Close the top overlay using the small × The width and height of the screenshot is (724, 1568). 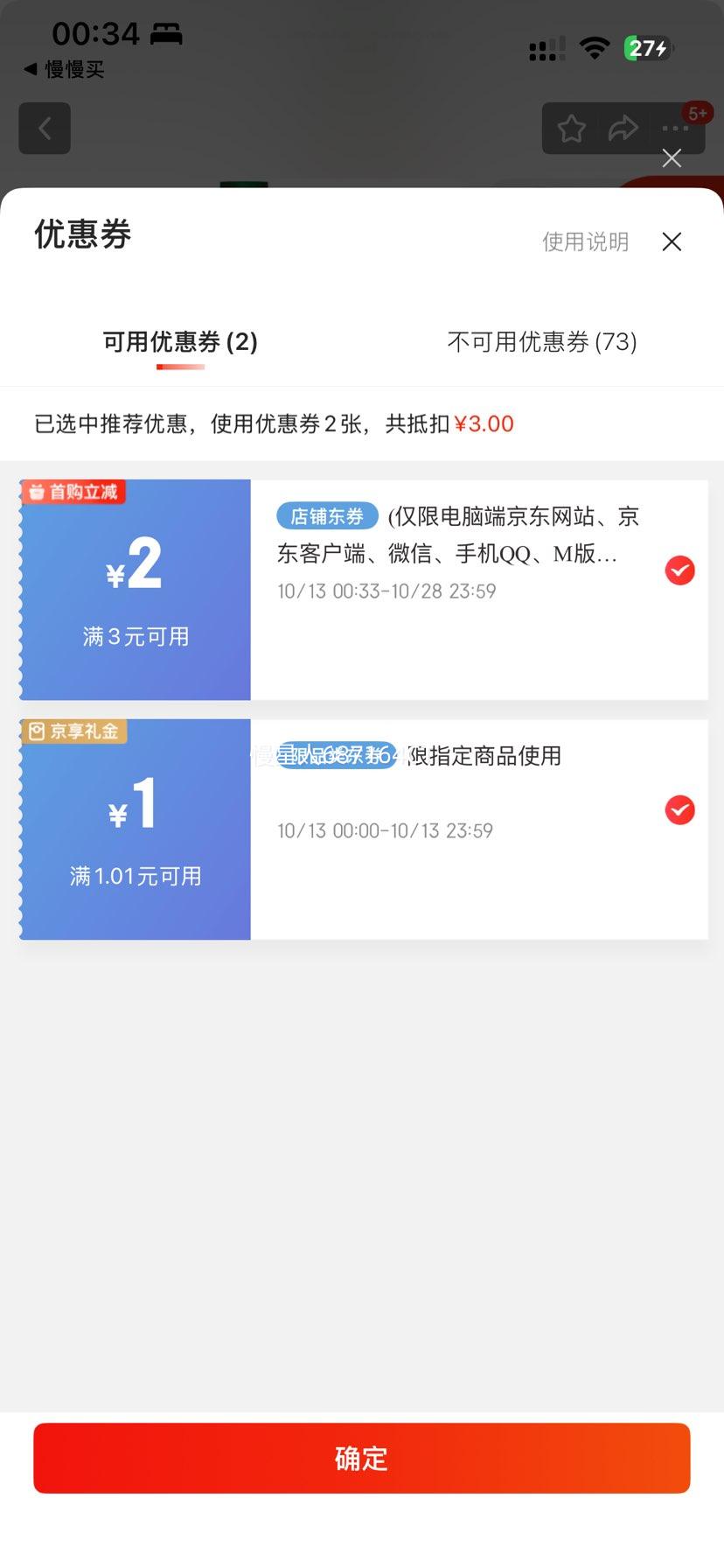click(672, 158)
